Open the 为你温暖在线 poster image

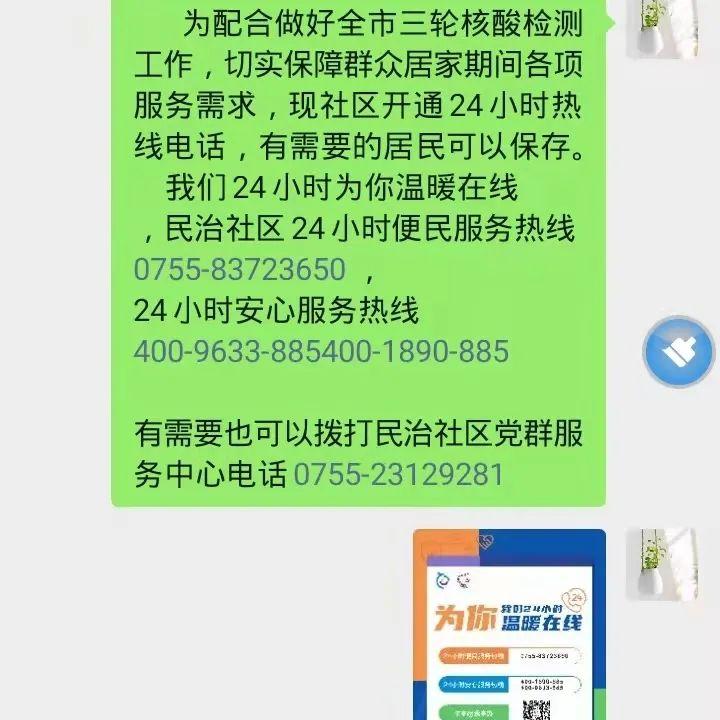(x=509, y=625)
